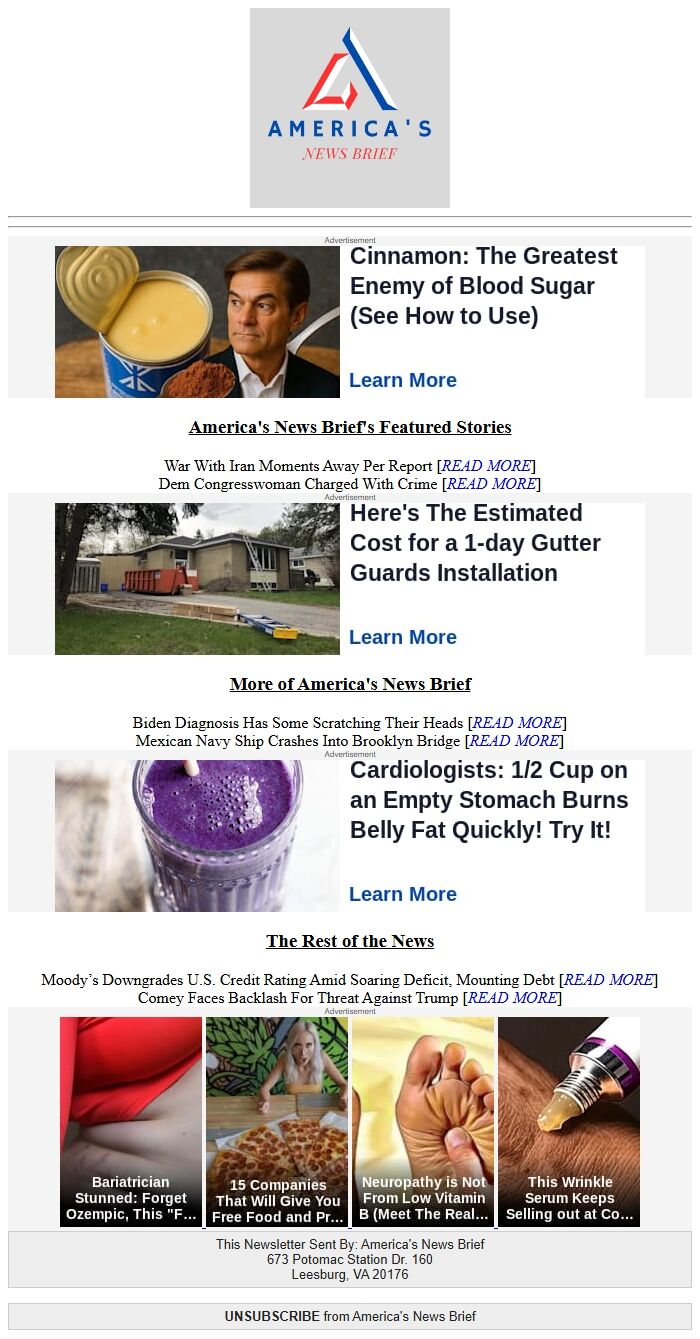The width and height of the screenshot is (700, 1339).
Task: Open the Wrinkle Serum ad tile
Action: (x=569, y=1121)
